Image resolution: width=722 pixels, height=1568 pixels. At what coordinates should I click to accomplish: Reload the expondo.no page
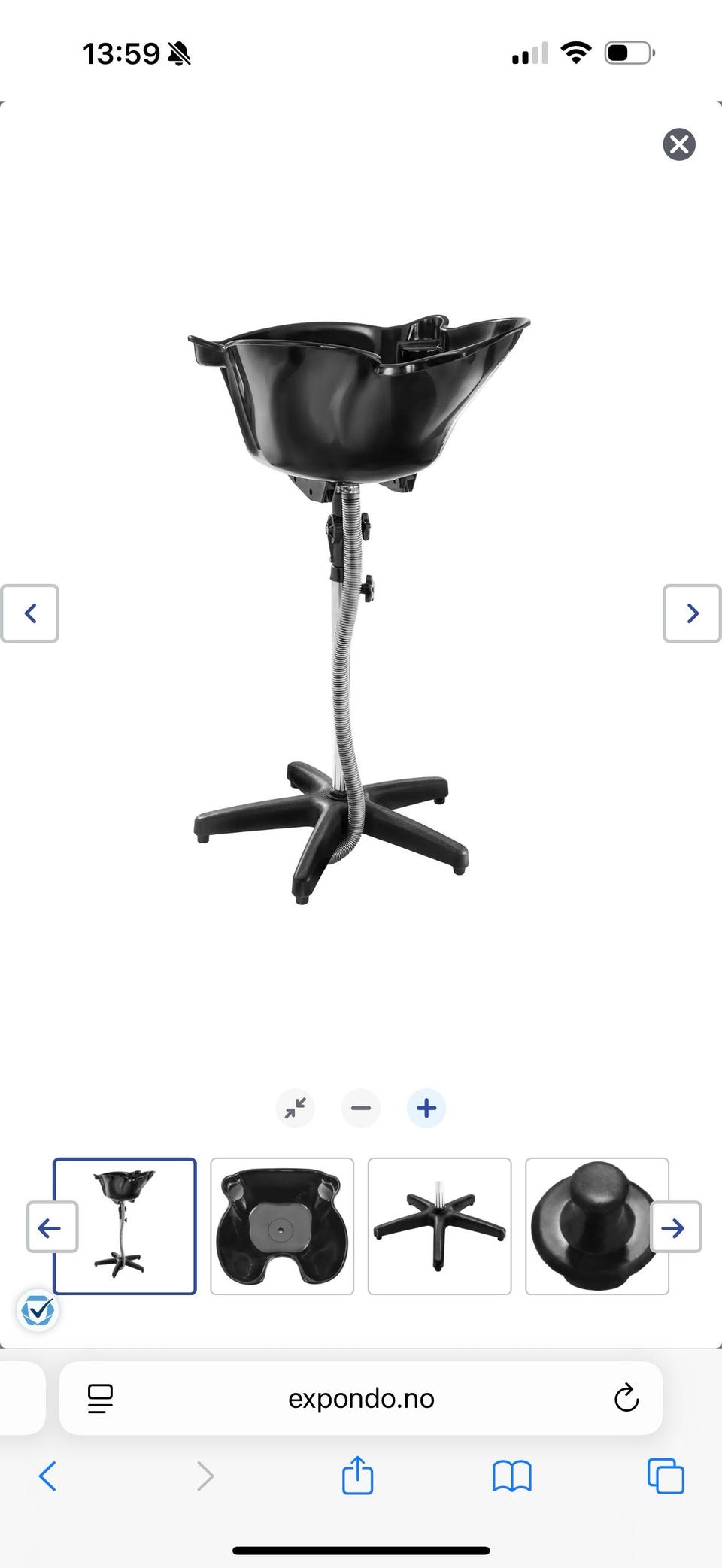(626, 1398)
